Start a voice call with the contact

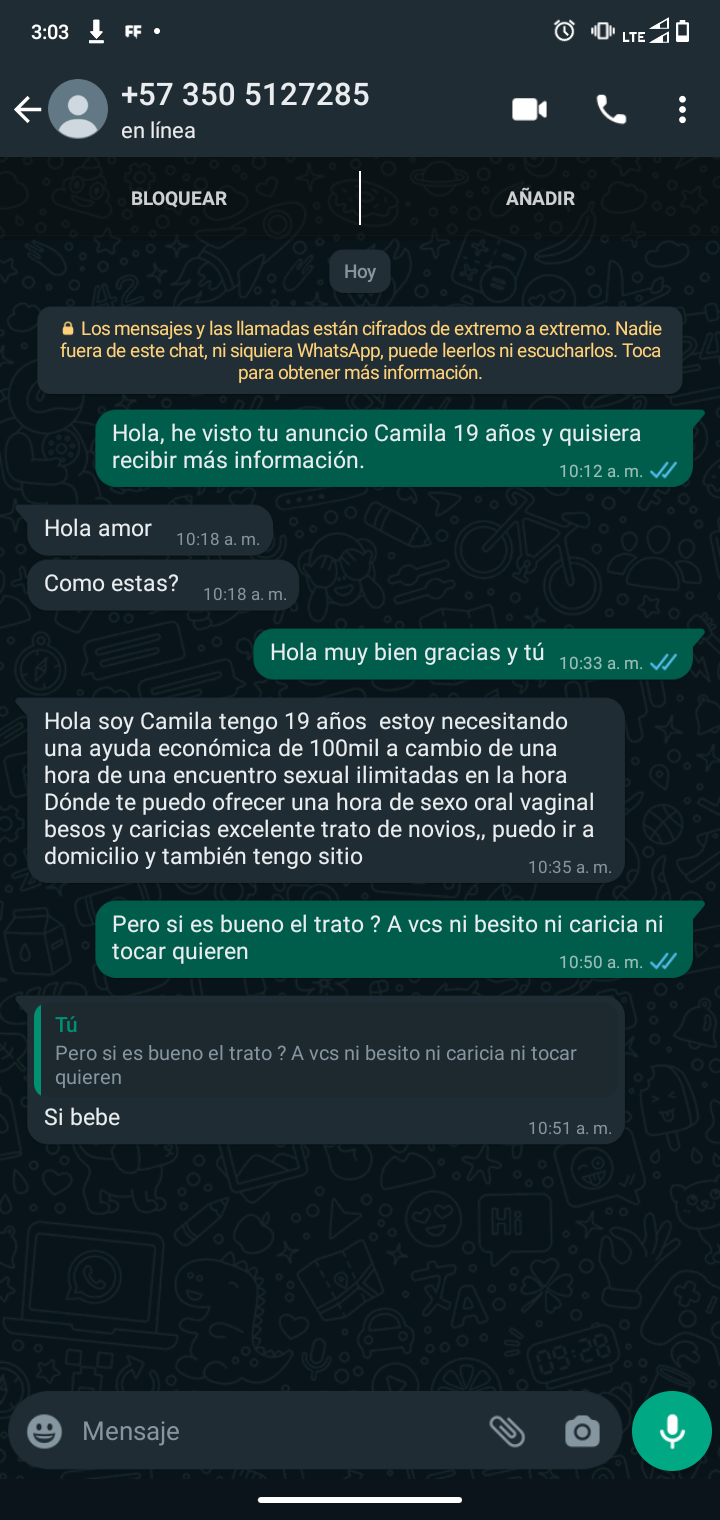click(611, 109)
